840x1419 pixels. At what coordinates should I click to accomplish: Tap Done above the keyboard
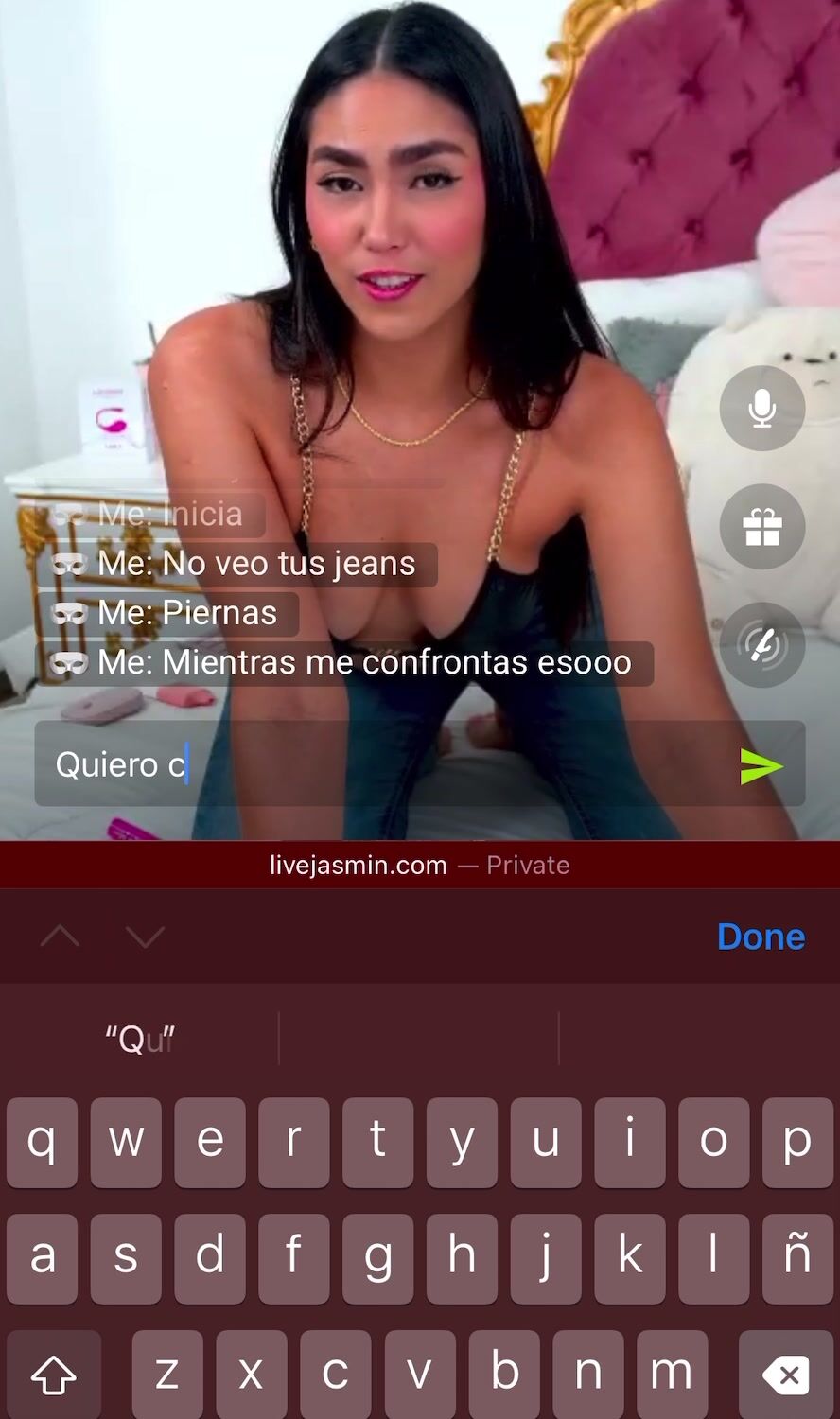(761, 937)
